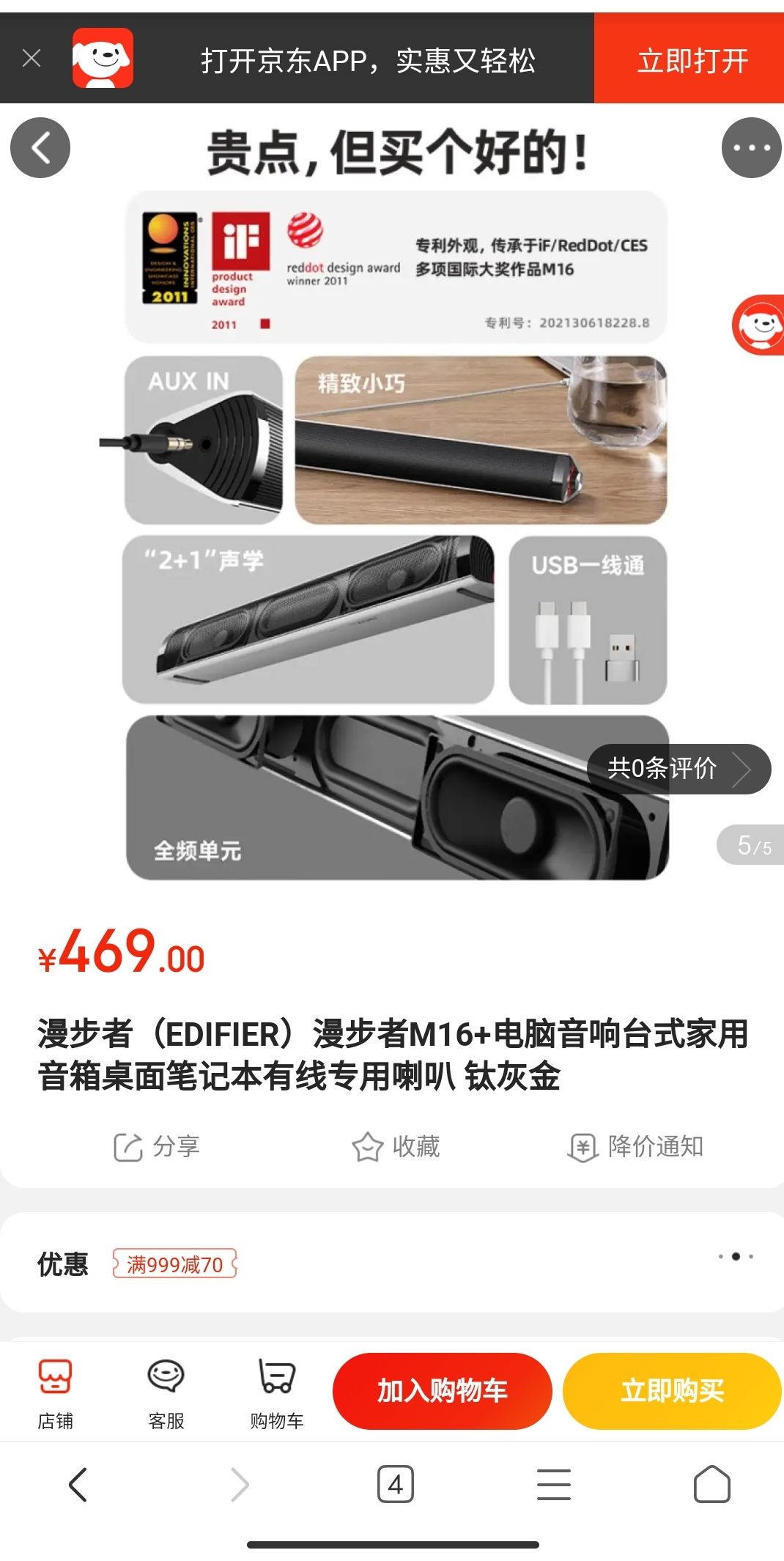View reviews via 共0条评价
Image resolution: width=784 pixels, height=1561 pixels.
click(x=678, y=769)
